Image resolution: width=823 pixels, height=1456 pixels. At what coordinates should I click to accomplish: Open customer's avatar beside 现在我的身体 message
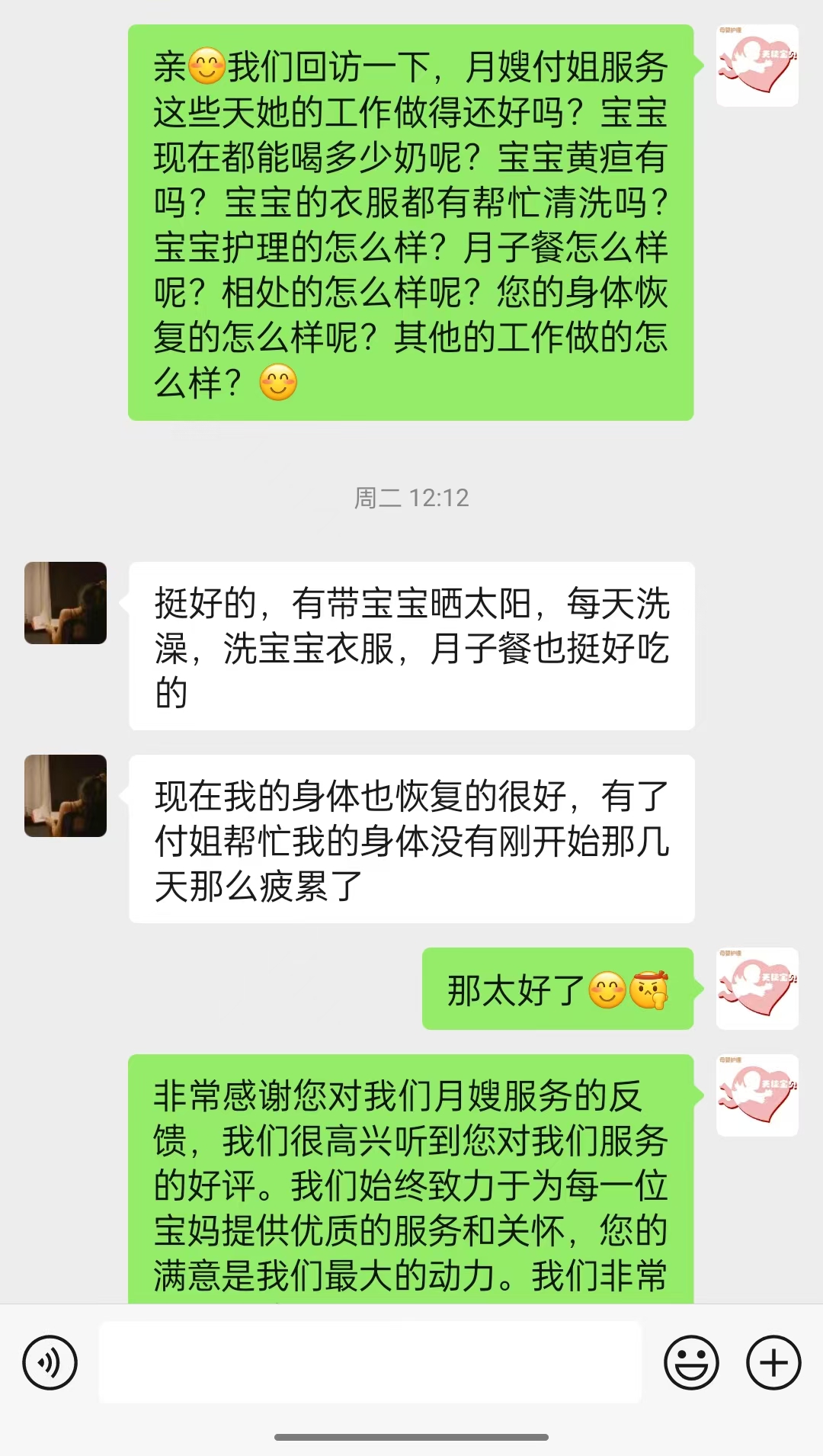point(66,796)
